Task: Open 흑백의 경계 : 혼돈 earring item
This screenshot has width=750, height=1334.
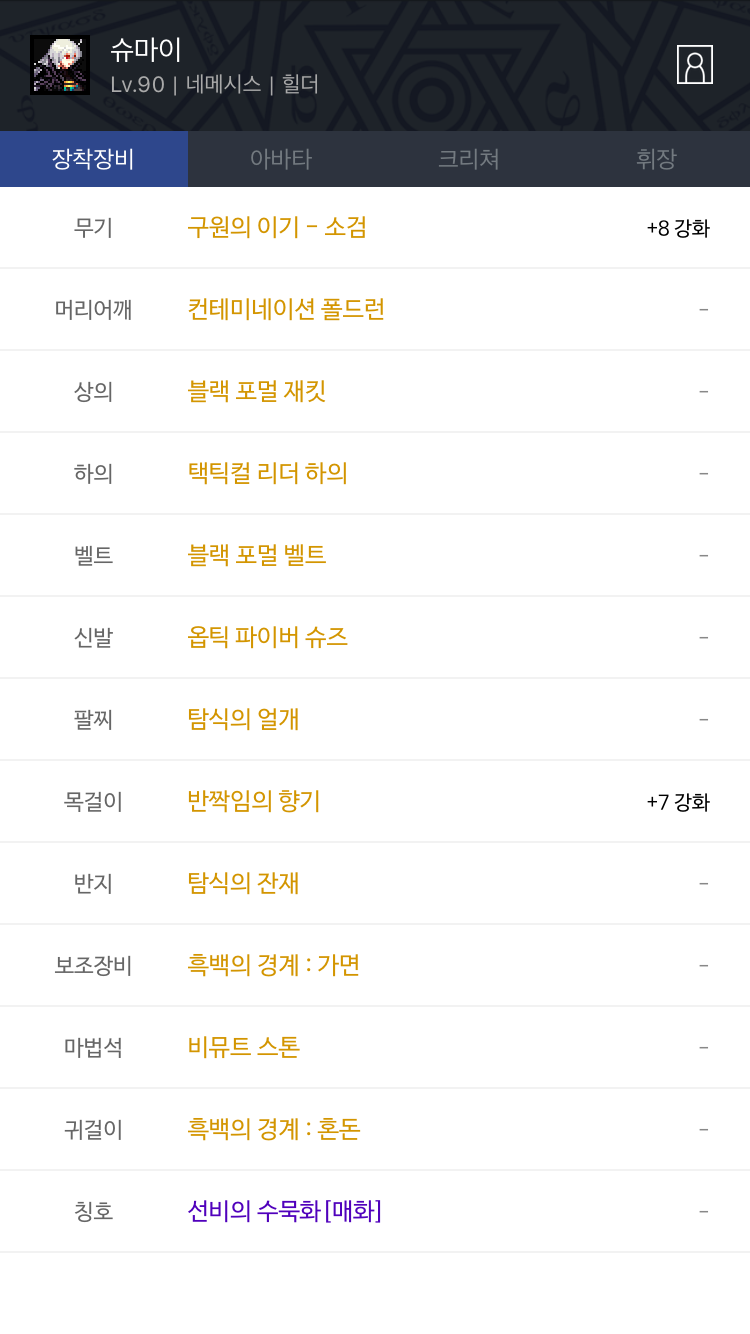Action: coord(274,1129)
